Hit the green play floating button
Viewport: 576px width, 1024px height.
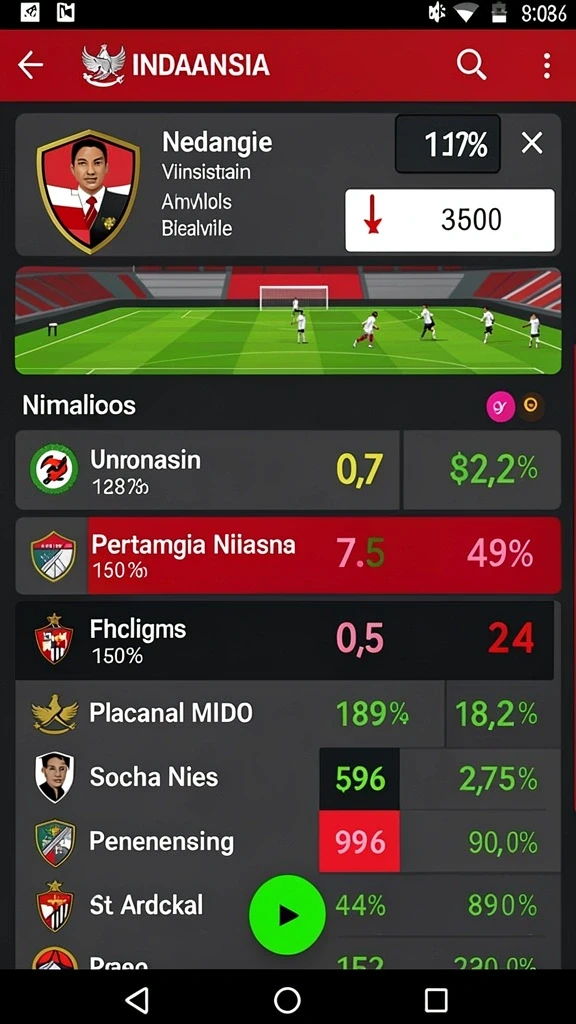point(287,914)
